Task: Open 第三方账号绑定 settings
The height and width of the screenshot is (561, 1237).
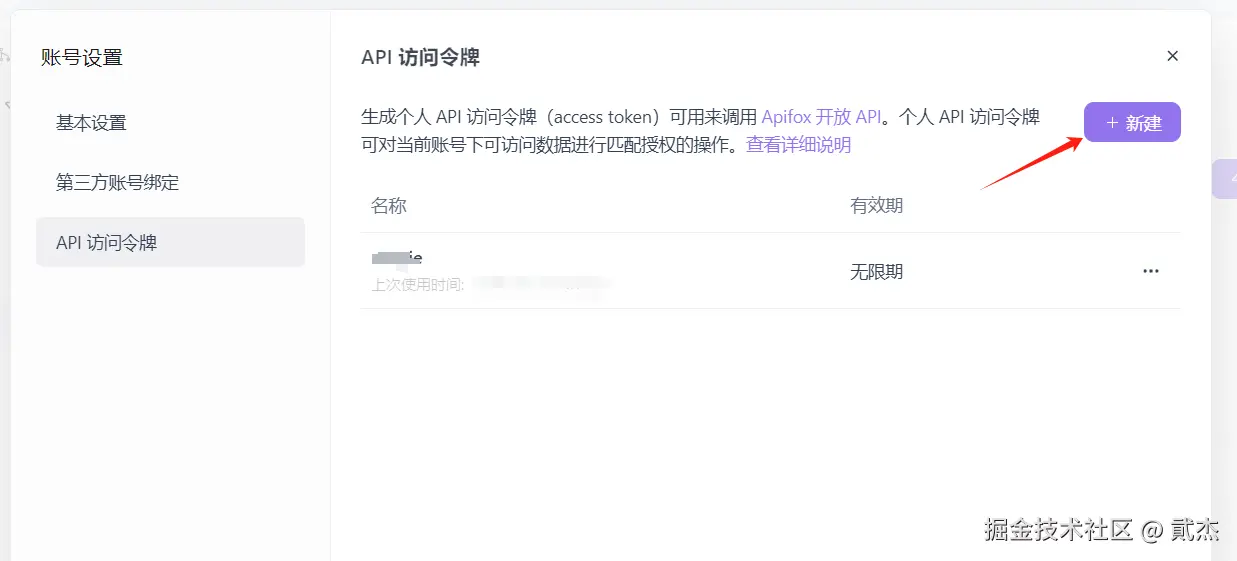Action: click(x=117, y=183)
